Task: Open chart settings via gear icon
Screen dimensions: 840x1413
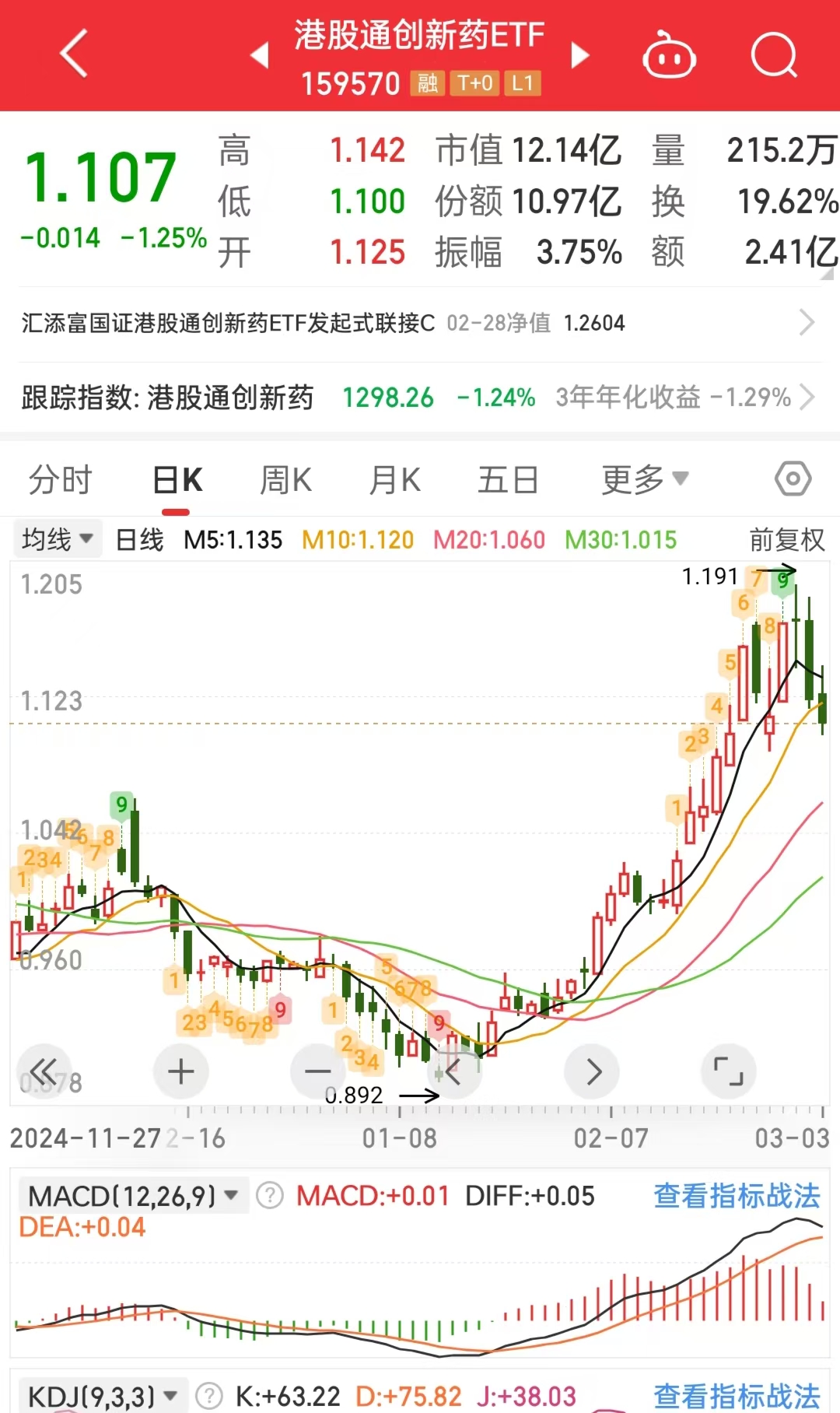Action: [x=792, y=479]
